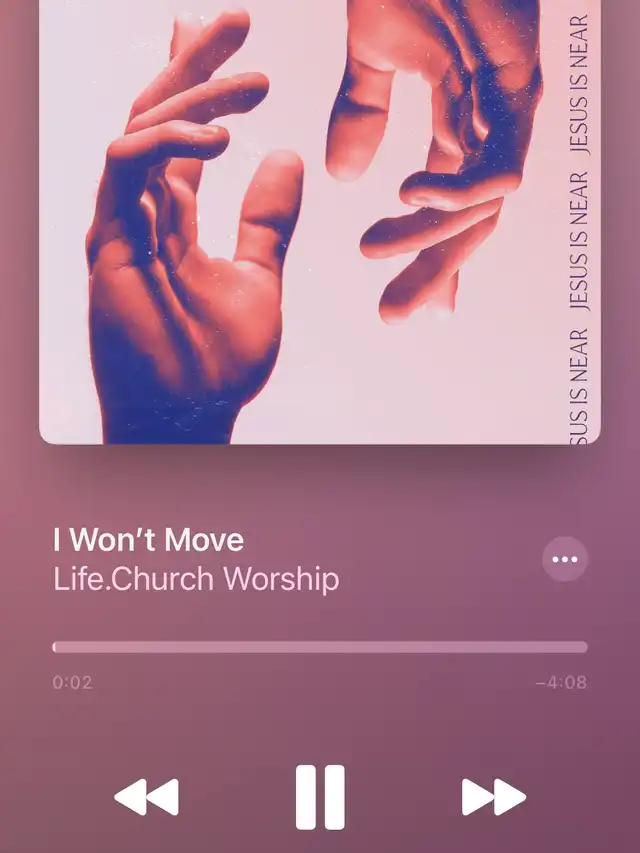Open the artist Life.Church Worship
The height and width of the screenshot is (853, 640).
pos(196,579)
